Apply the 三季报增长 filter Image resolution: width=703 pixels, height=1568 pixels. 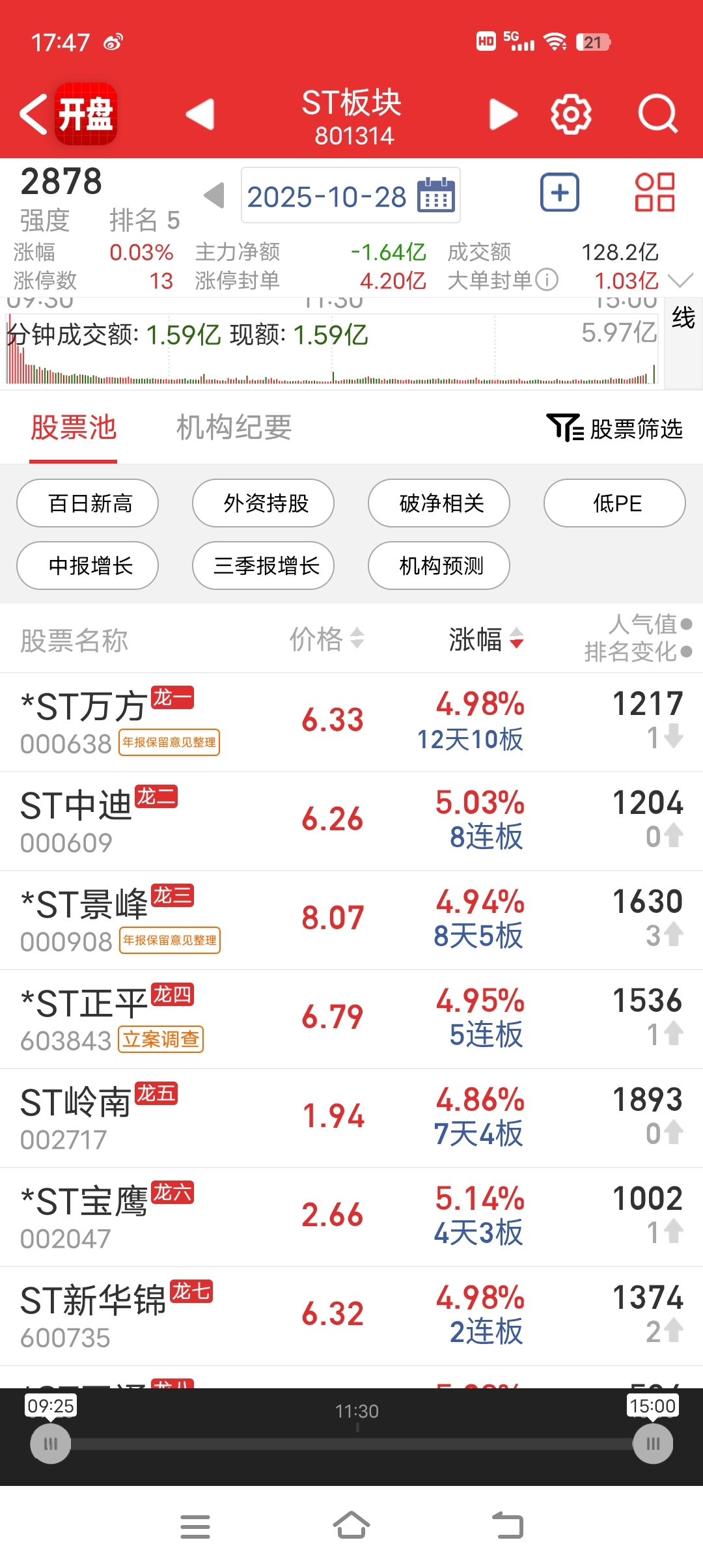[263, 565]
